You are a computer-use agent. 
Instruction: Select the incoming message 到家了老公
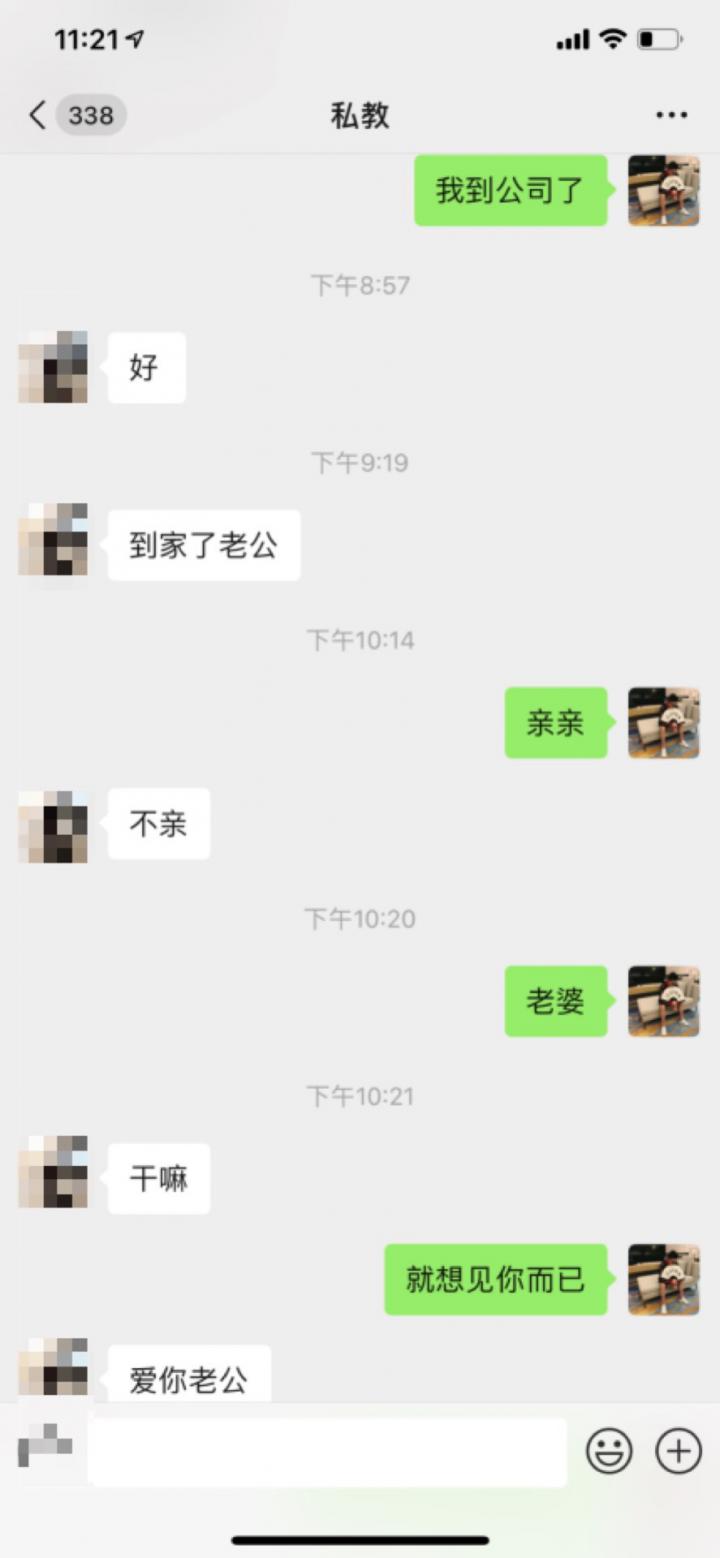[x=203, y=544]
